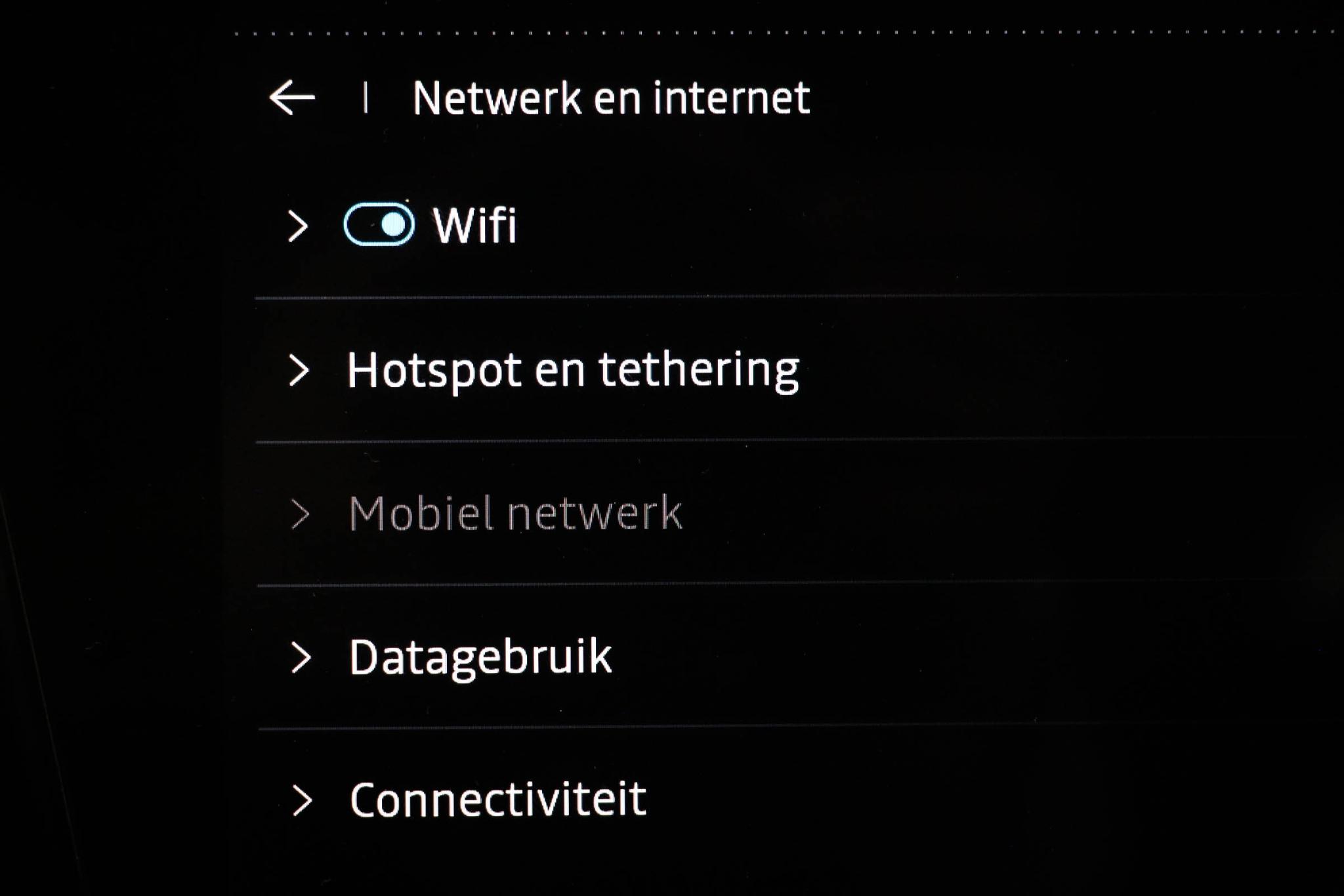
Task: Go back using the arrow icon
Action: click(x=292, y=98)
